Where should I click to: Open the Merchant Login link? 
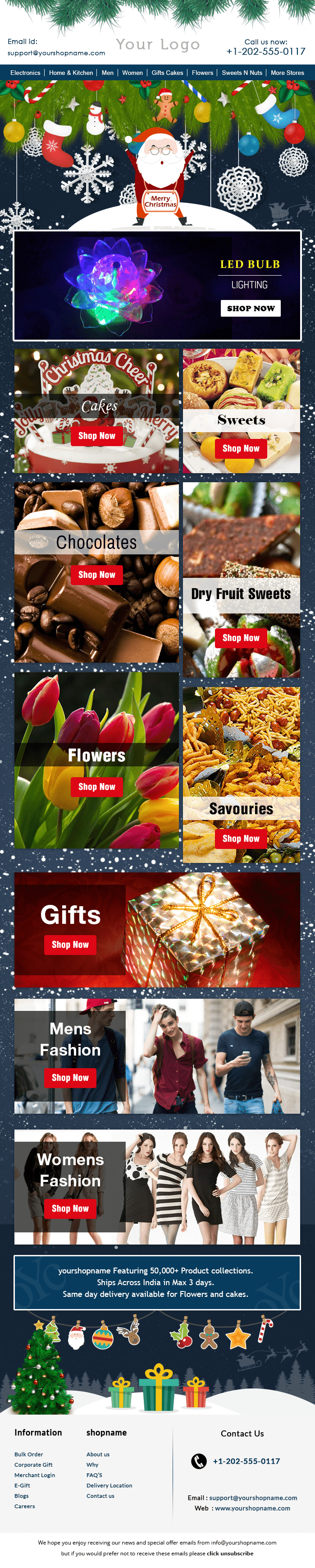pyautogui.click(x=35, y=1475)
